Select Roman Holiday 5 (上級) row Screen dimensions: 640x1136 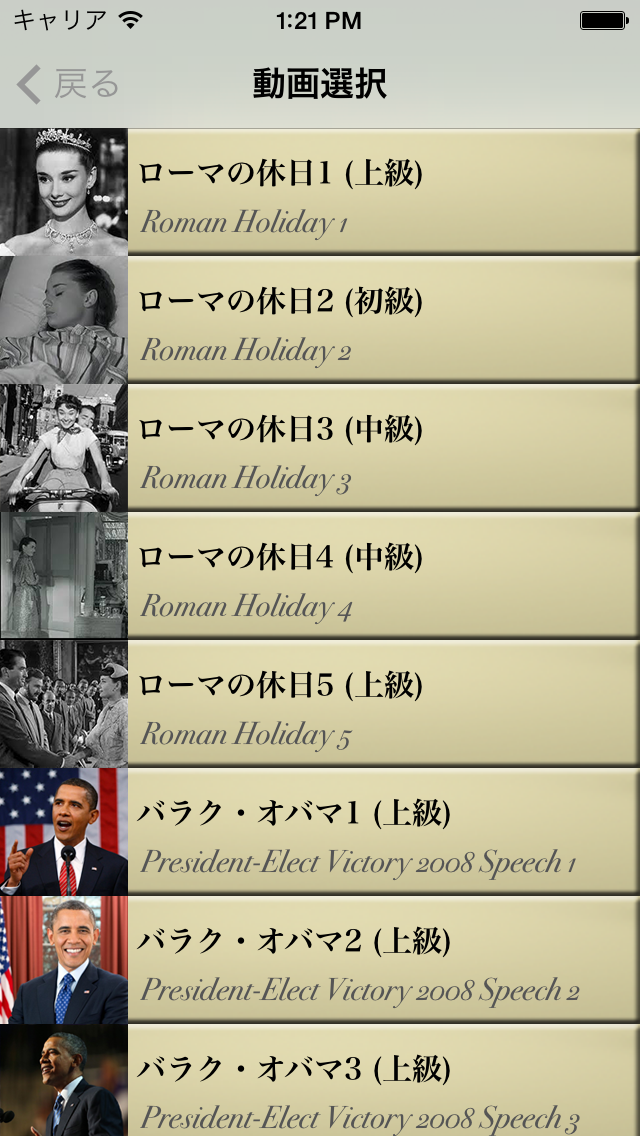click(382, 704)
